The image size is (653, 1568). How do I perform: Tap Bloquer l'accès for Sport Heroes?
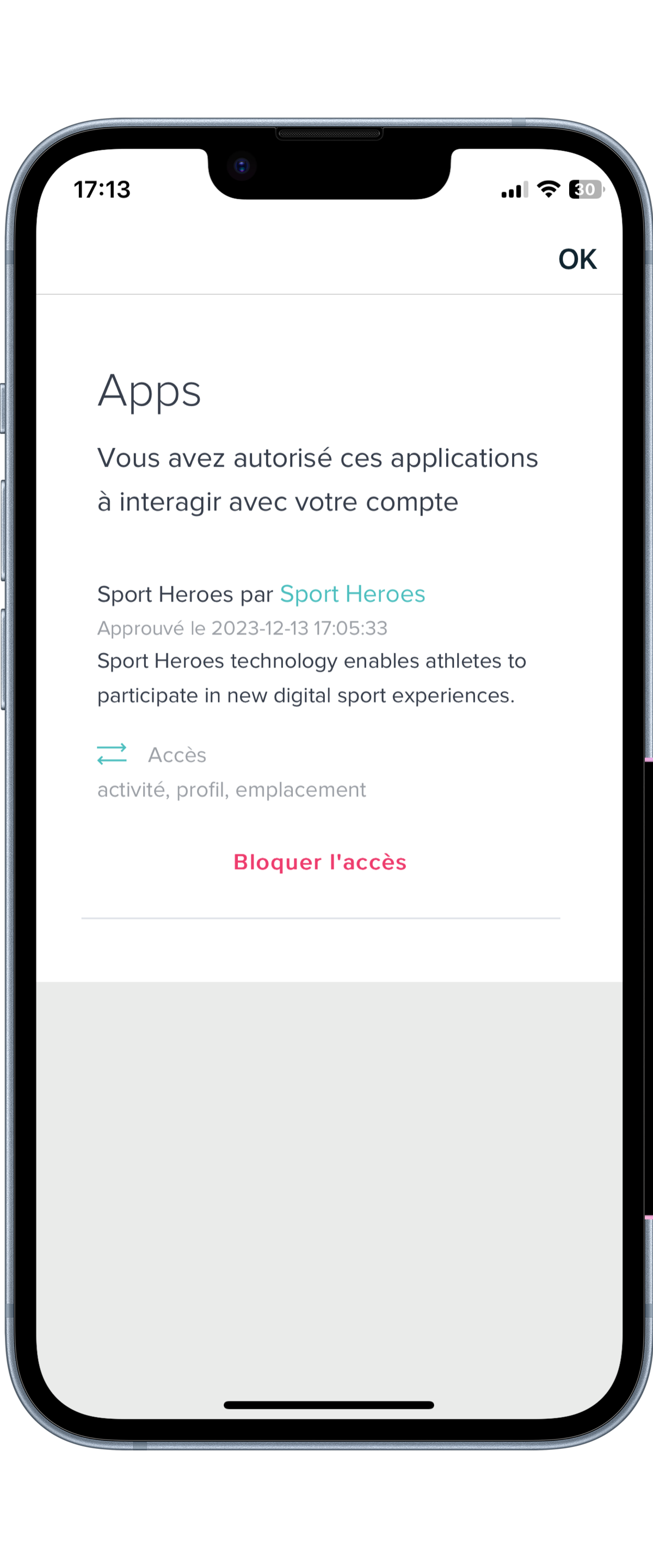coord(320,862)
